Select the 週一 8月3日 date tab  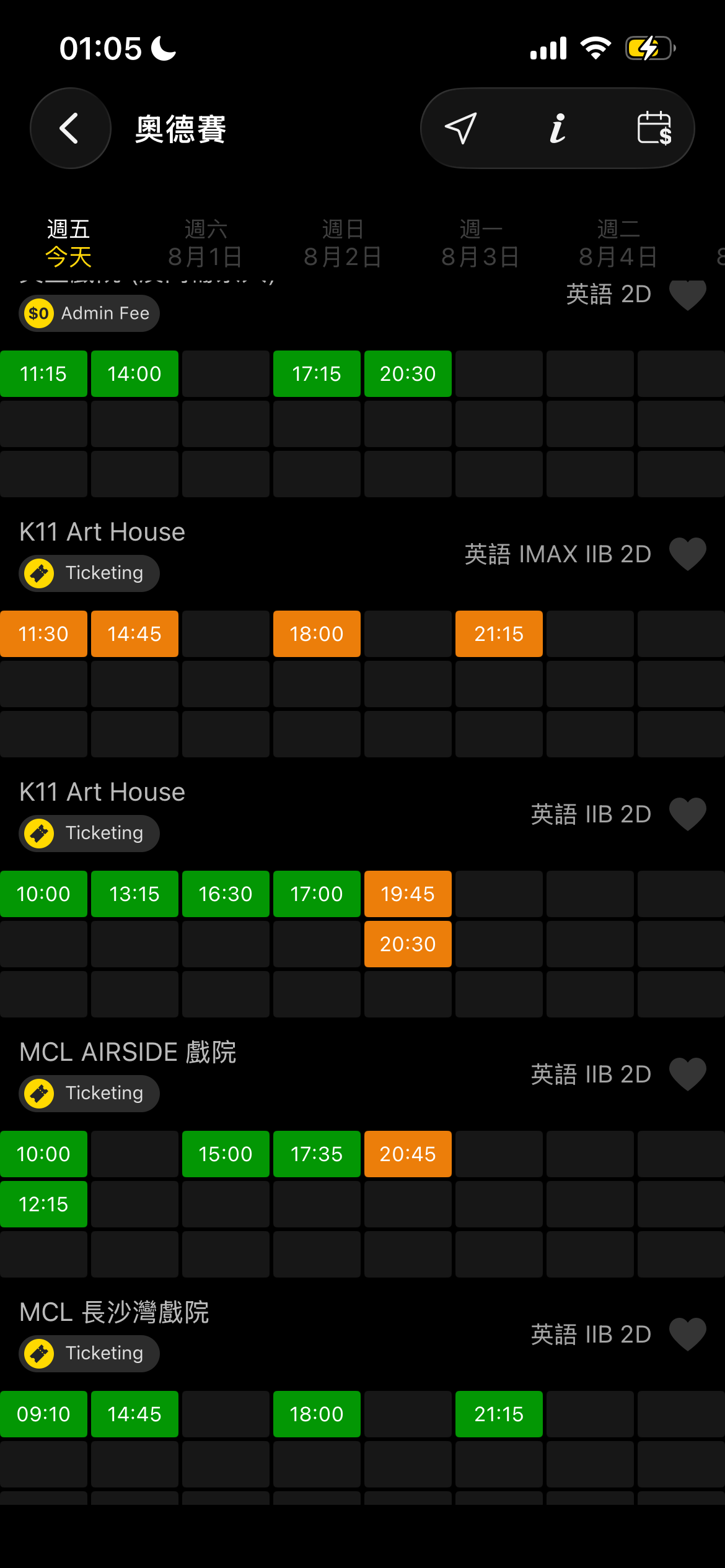[480, 243]
